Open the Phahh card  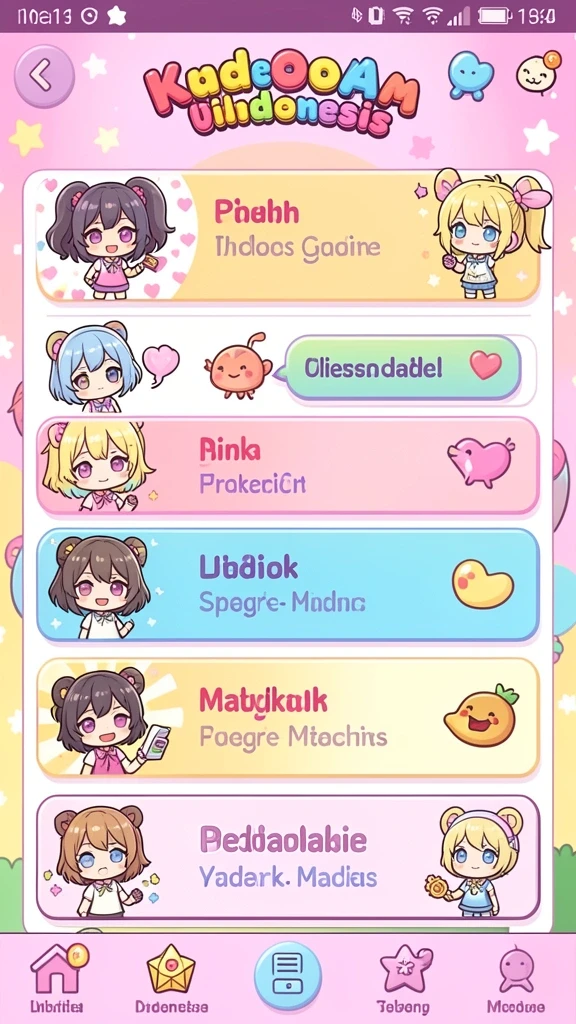[288, 236]
